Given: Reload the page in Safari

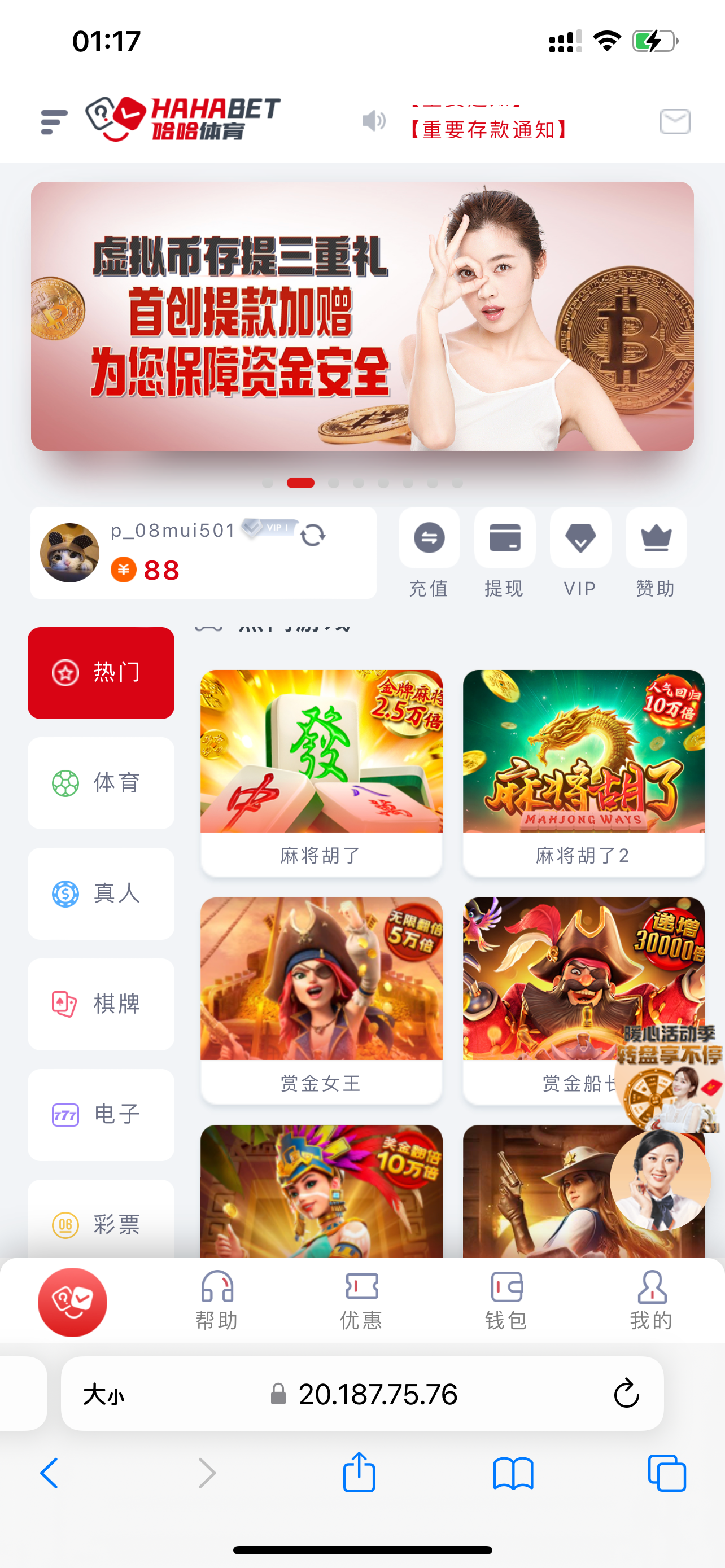Looking at the screenshot, I should tap(626, 1393).
